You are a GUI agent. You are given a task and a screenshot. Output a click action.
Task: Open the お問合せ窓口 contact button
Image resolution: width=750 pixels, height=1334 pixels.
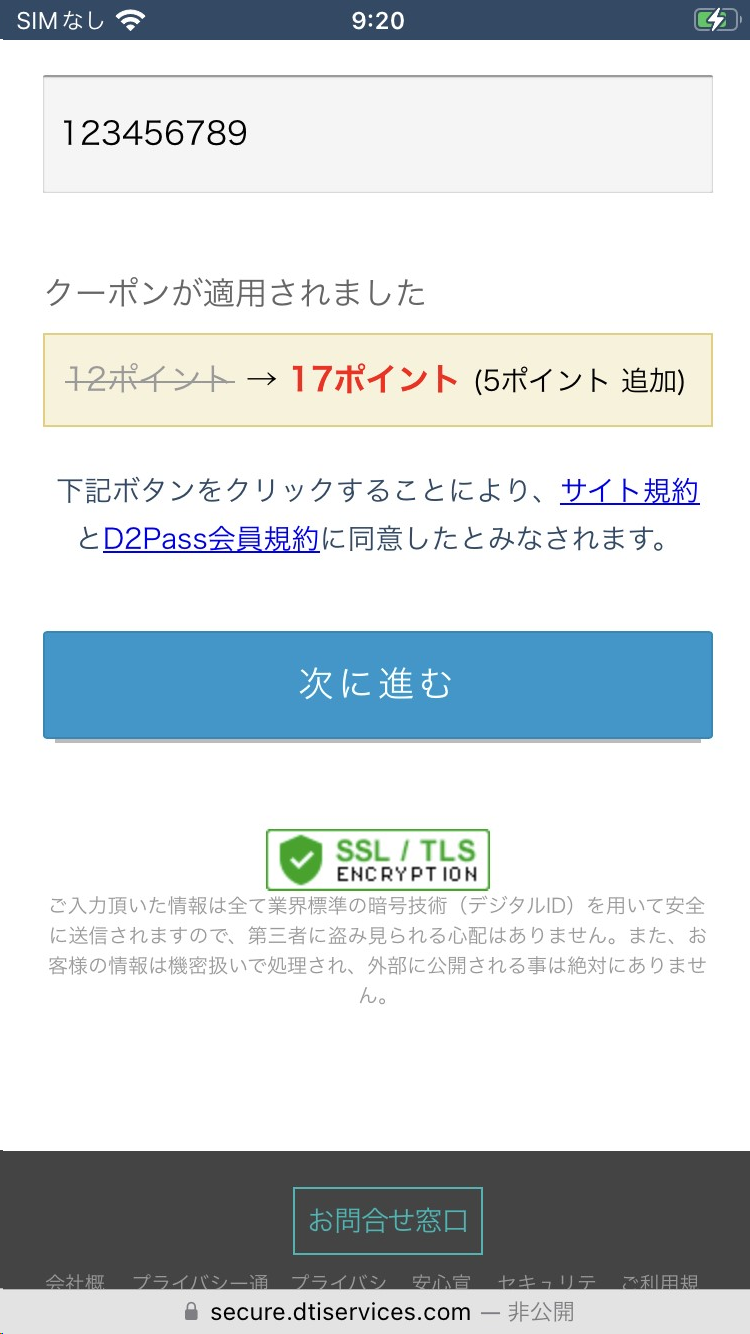pyautogui.click(x=388, y=1220)
